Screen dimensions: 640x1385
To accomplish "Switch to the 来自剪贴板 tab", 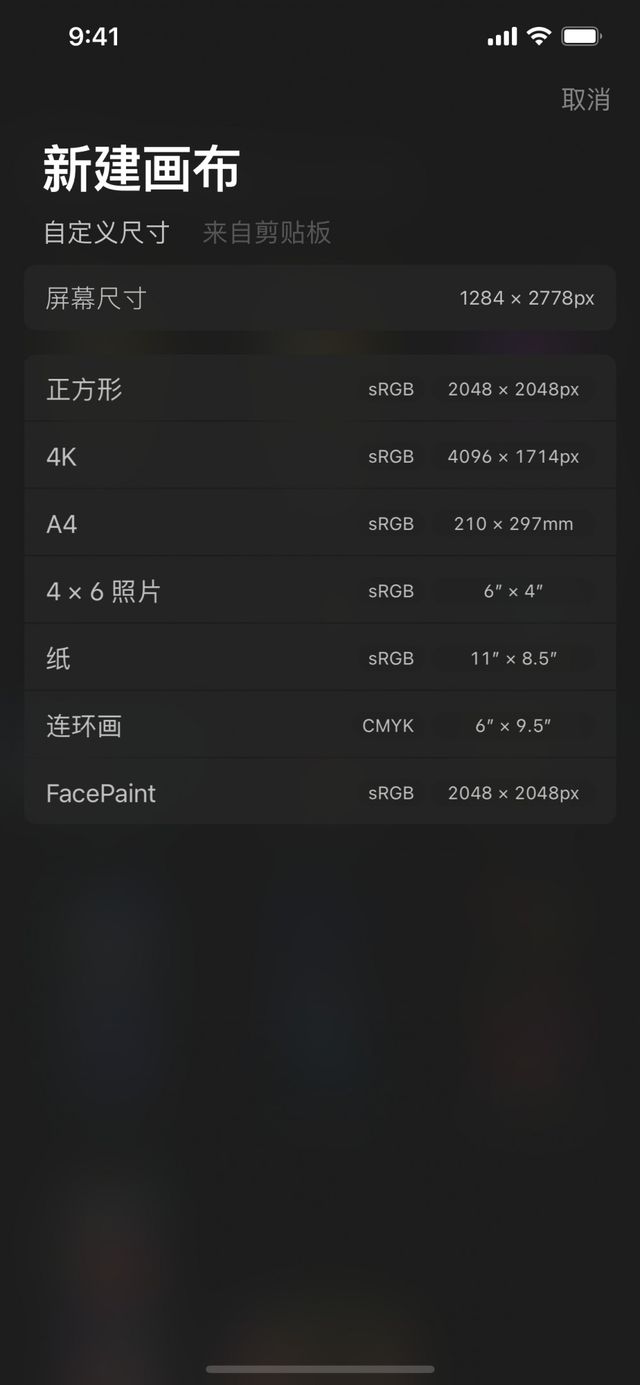I will 266,233.
